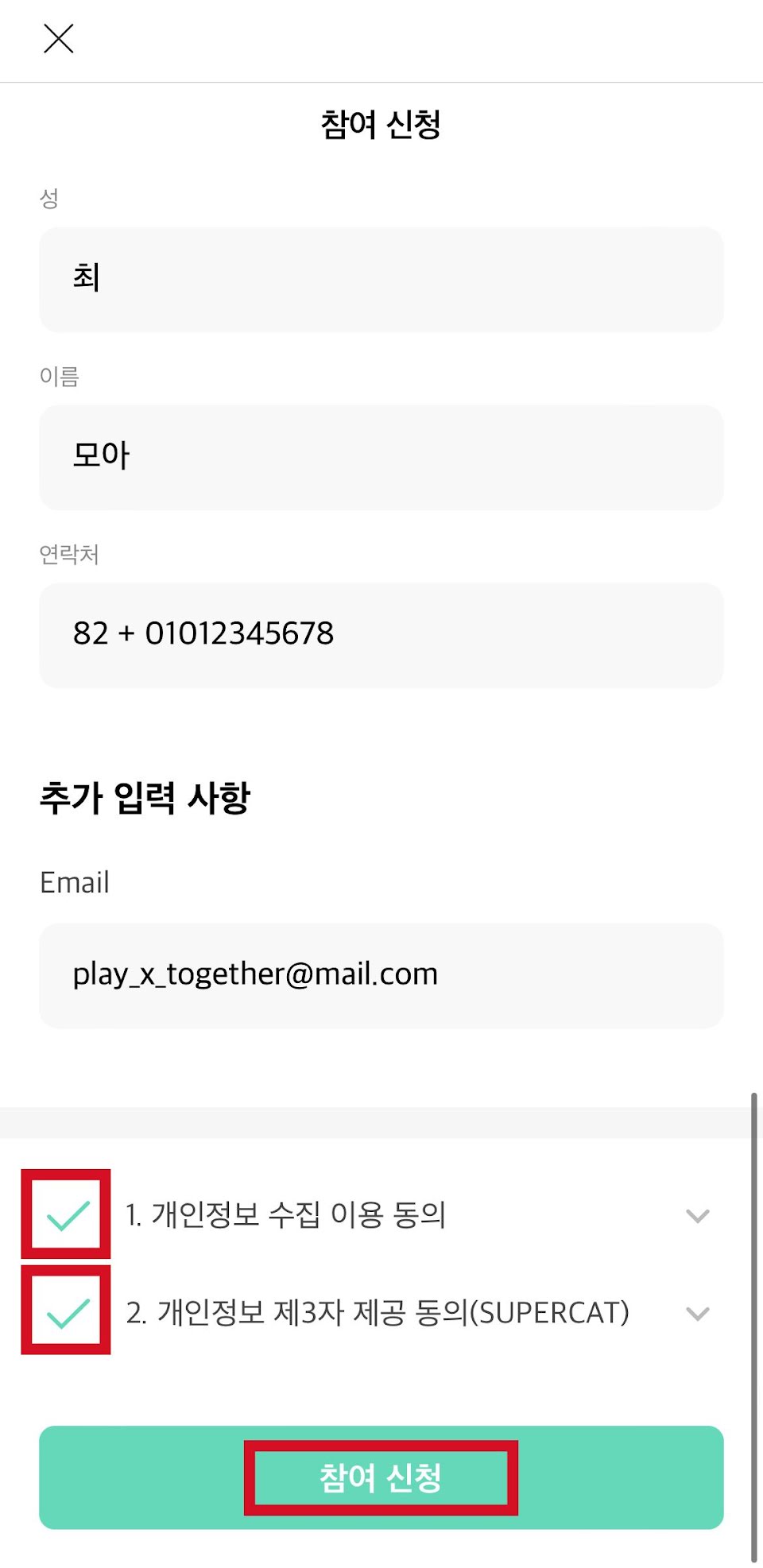Expand 개인정보 수집 이용 동의 details chevron

[x=697, y=1215]
